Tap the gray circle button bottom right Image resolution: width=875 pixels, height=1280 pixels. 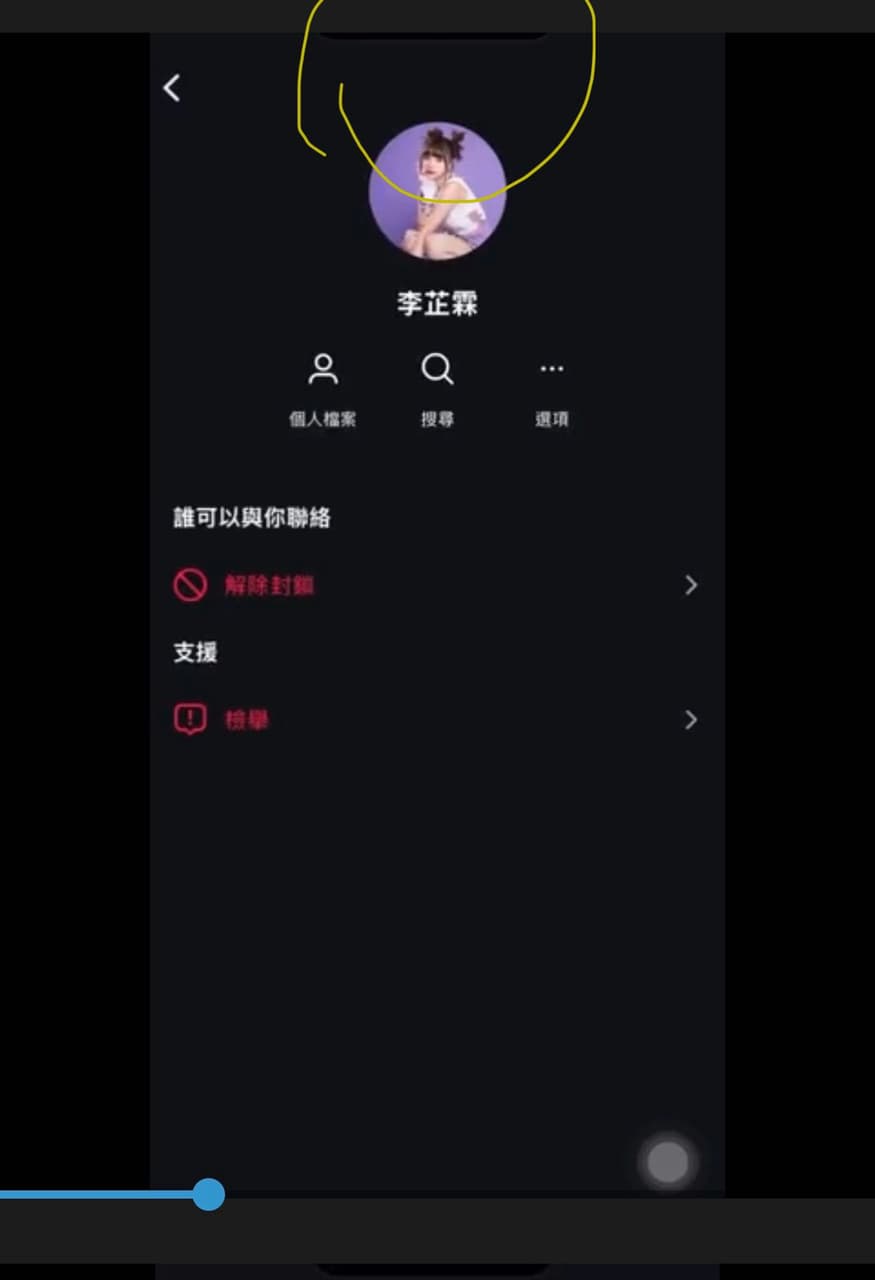point(666,1161)
